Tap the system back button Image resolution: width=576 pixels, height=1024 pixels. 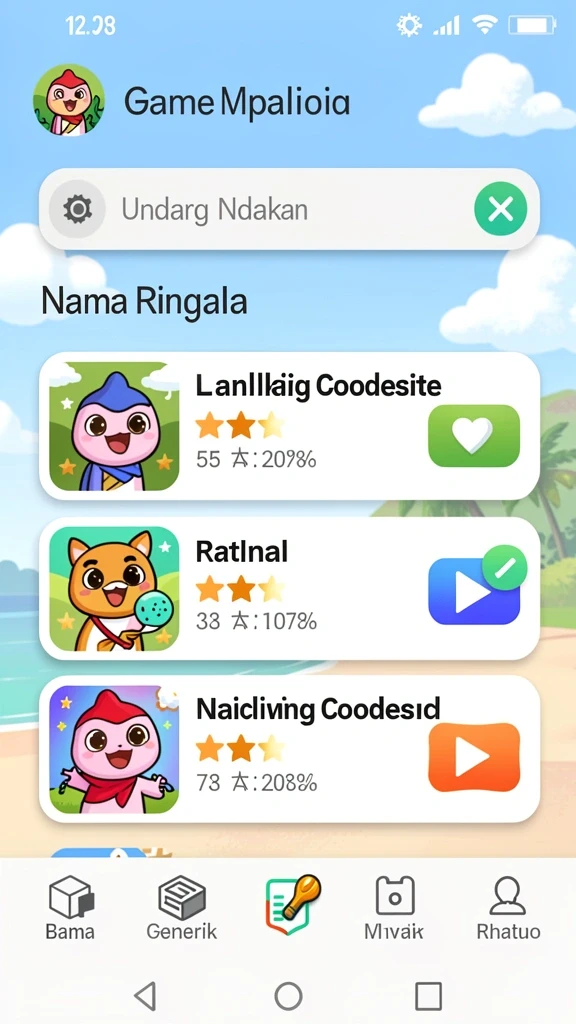(x=145, y=997)
